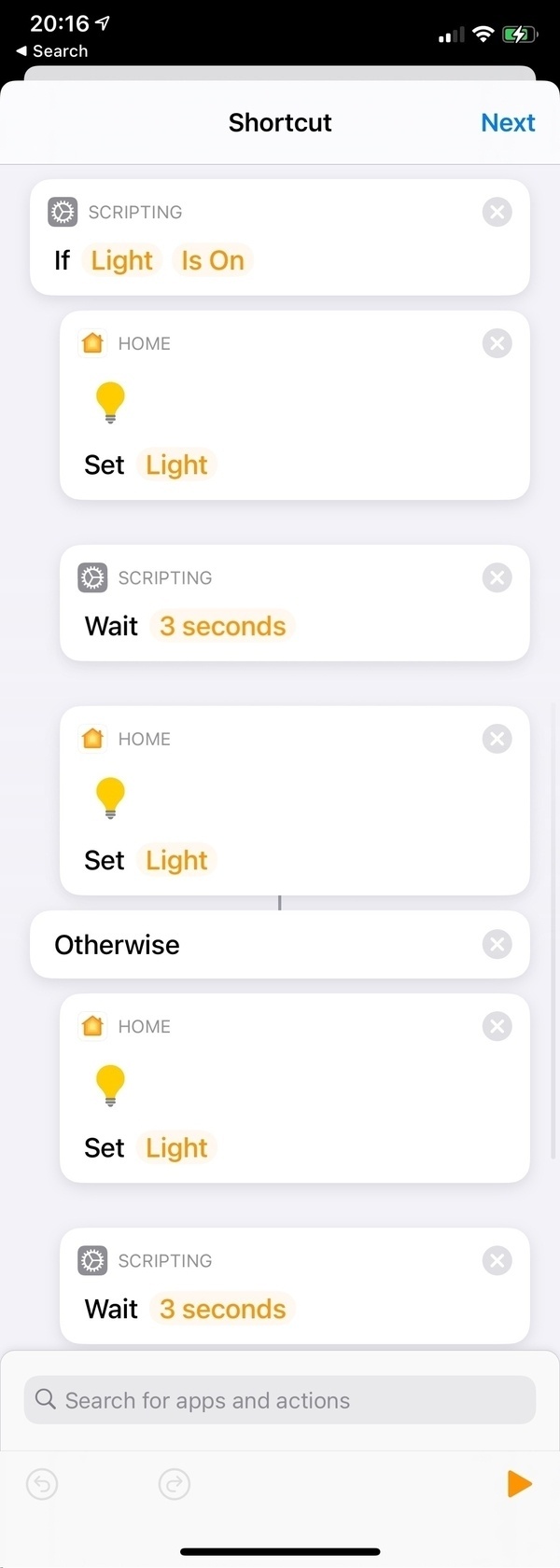The image size is (560, 1568).
Task: Search for apps and actions
Action: coord(280,1400)
